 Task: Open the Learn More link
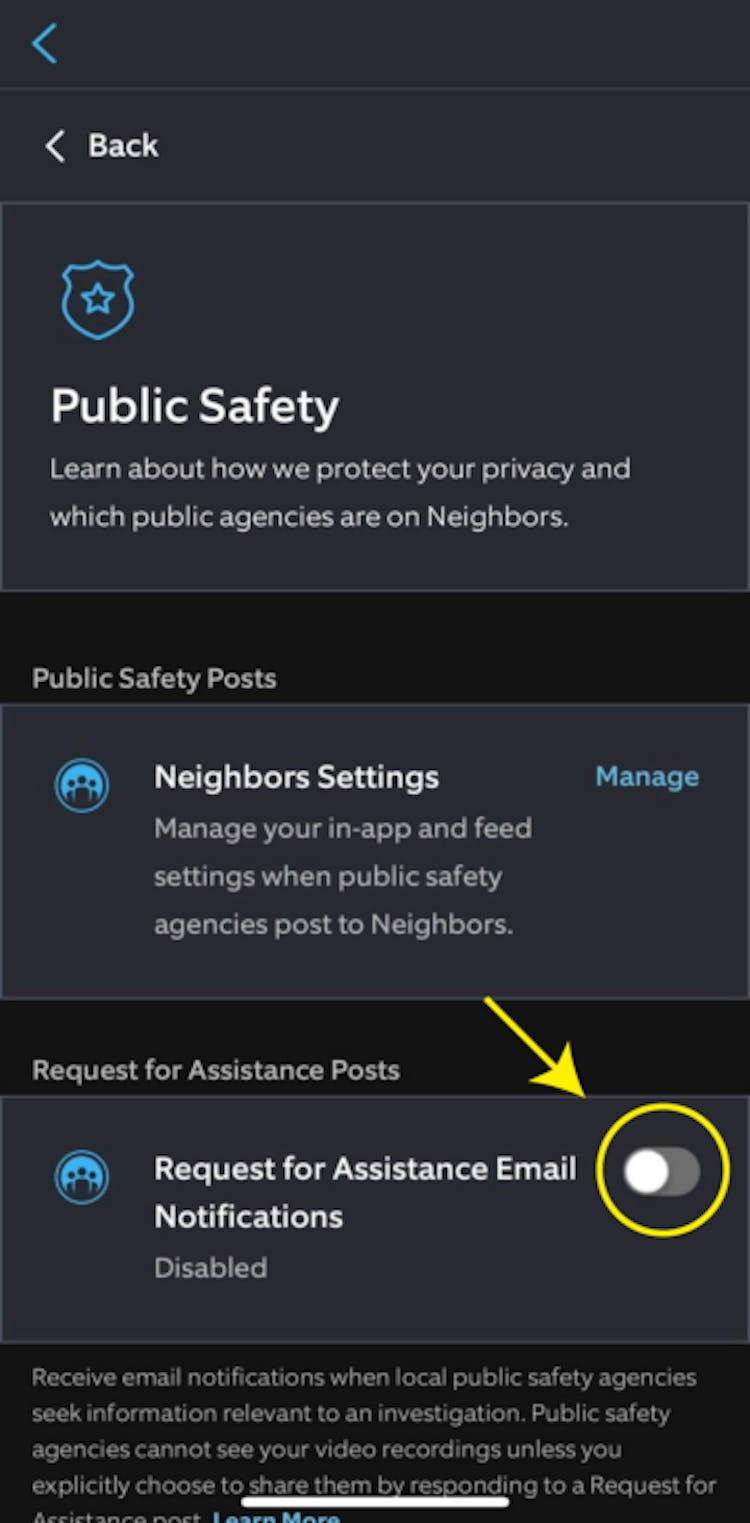tap(276, 1516)
